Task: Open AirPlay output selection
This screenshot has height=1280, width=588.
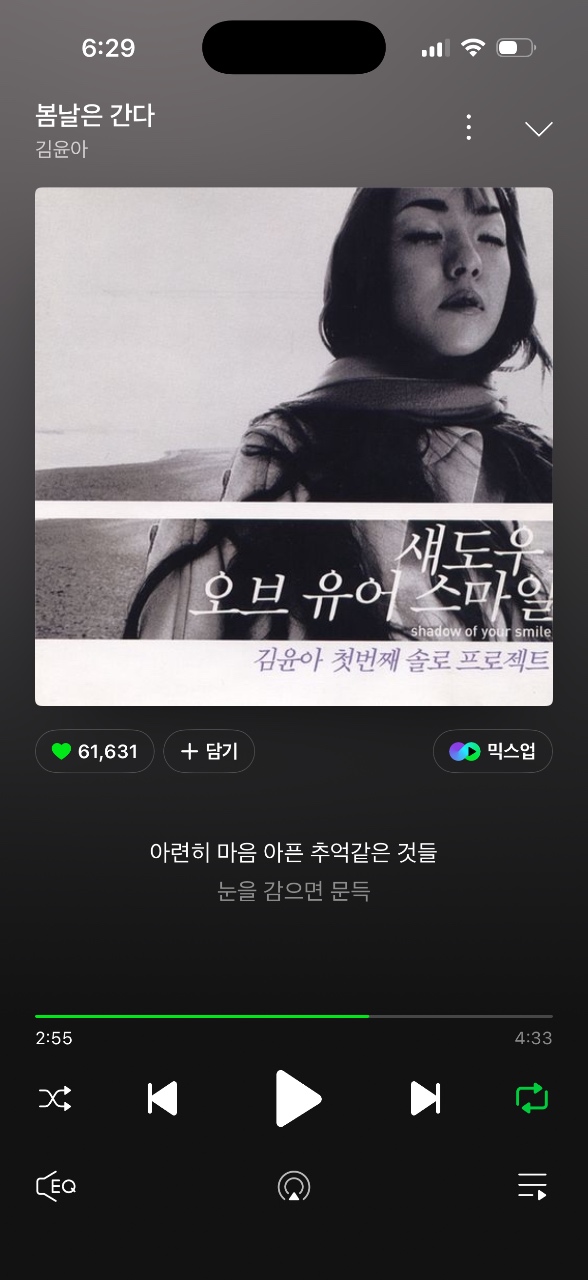Action: (x=294, y=1186)
